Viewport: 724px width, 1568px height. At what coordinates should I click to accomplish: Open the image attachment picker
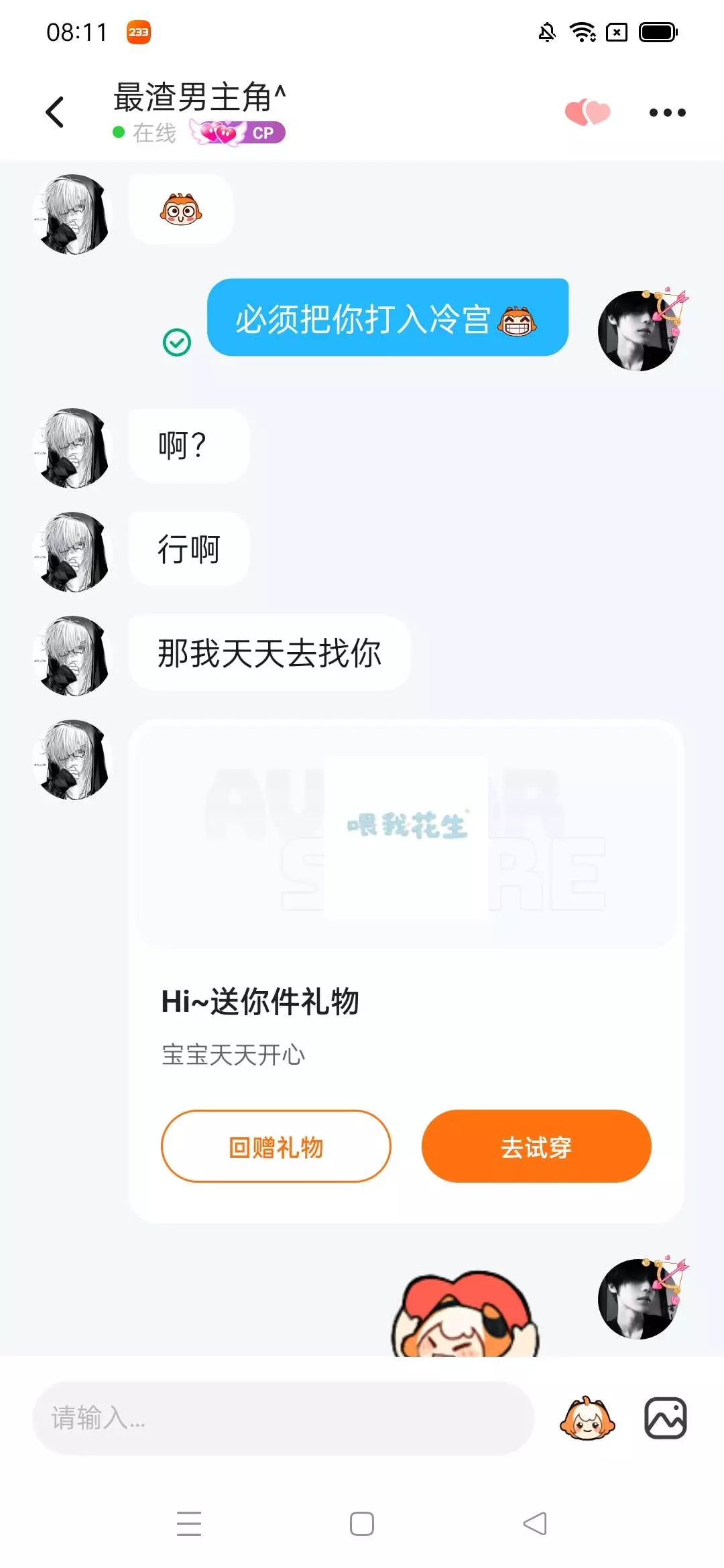coord(666,1418)
